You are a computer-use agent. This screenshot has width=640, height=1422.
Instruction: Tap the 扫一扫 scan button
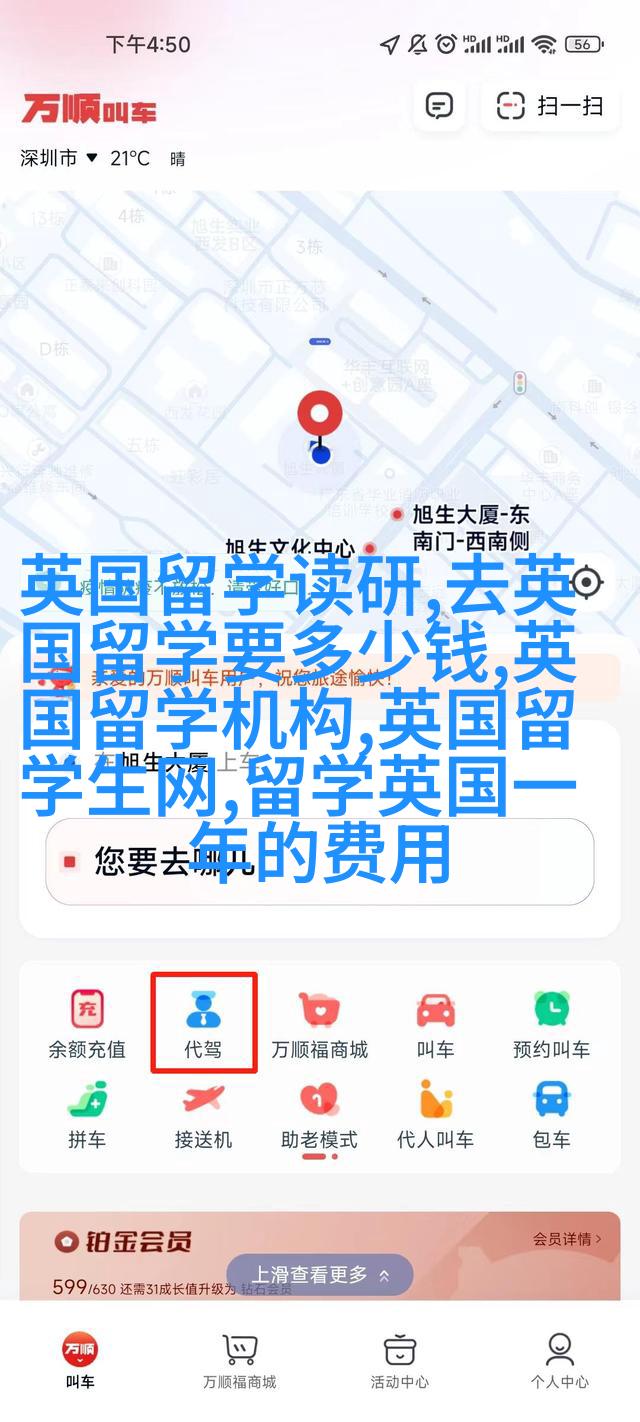(551, 106)
